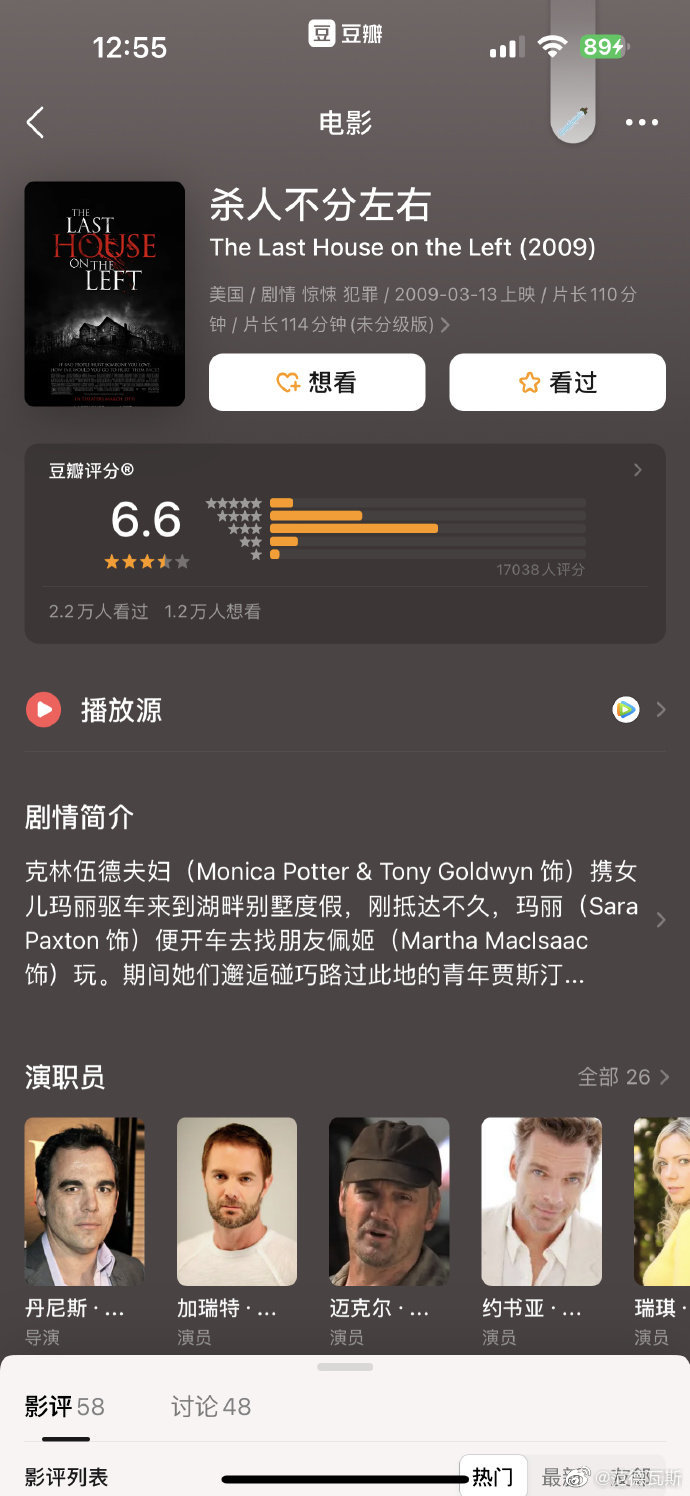Screen dimensions: 690x1496
Task: Expand the movie details info line
Action: (x=445, y=325)
